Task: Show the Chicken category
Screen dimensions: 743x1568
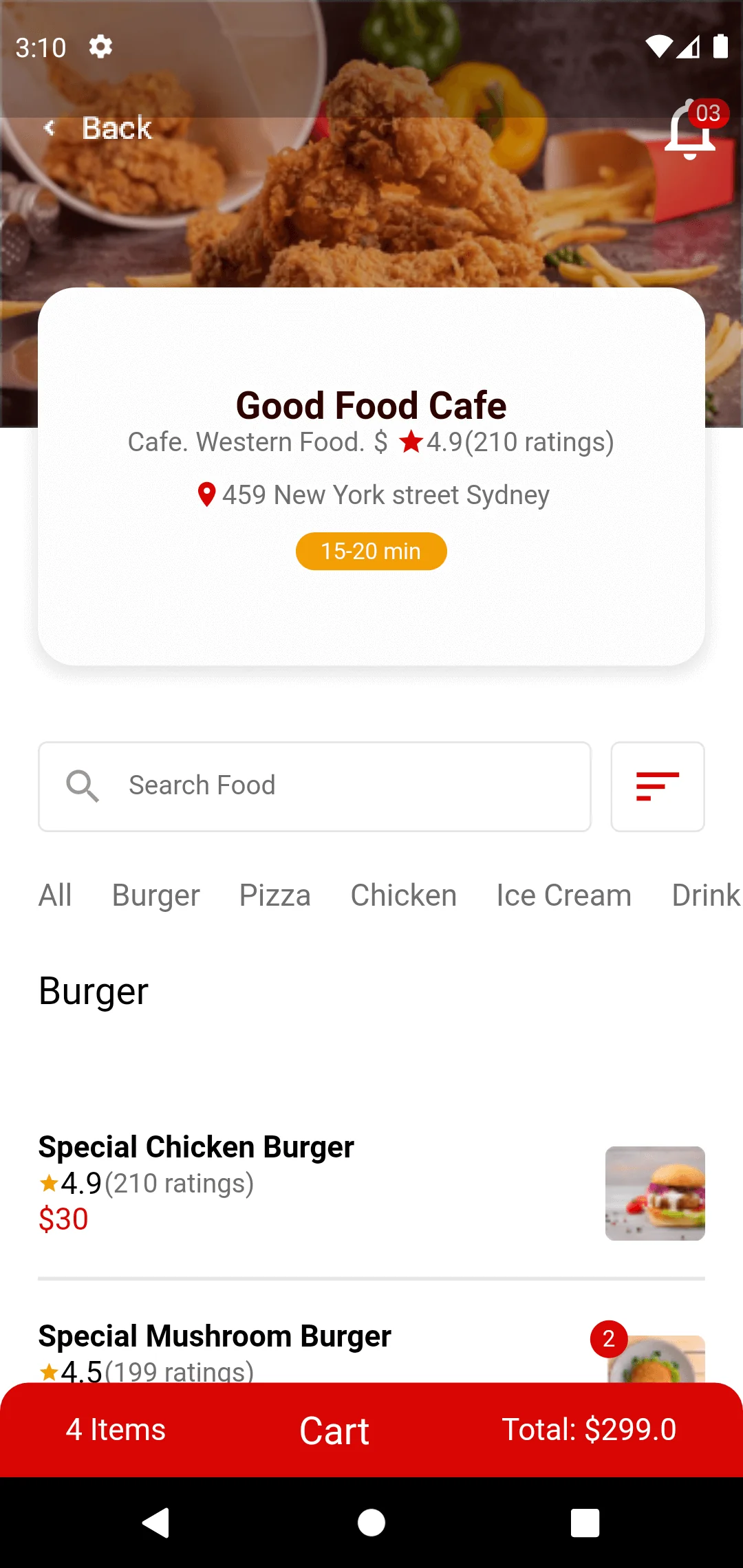Action: 403,895
